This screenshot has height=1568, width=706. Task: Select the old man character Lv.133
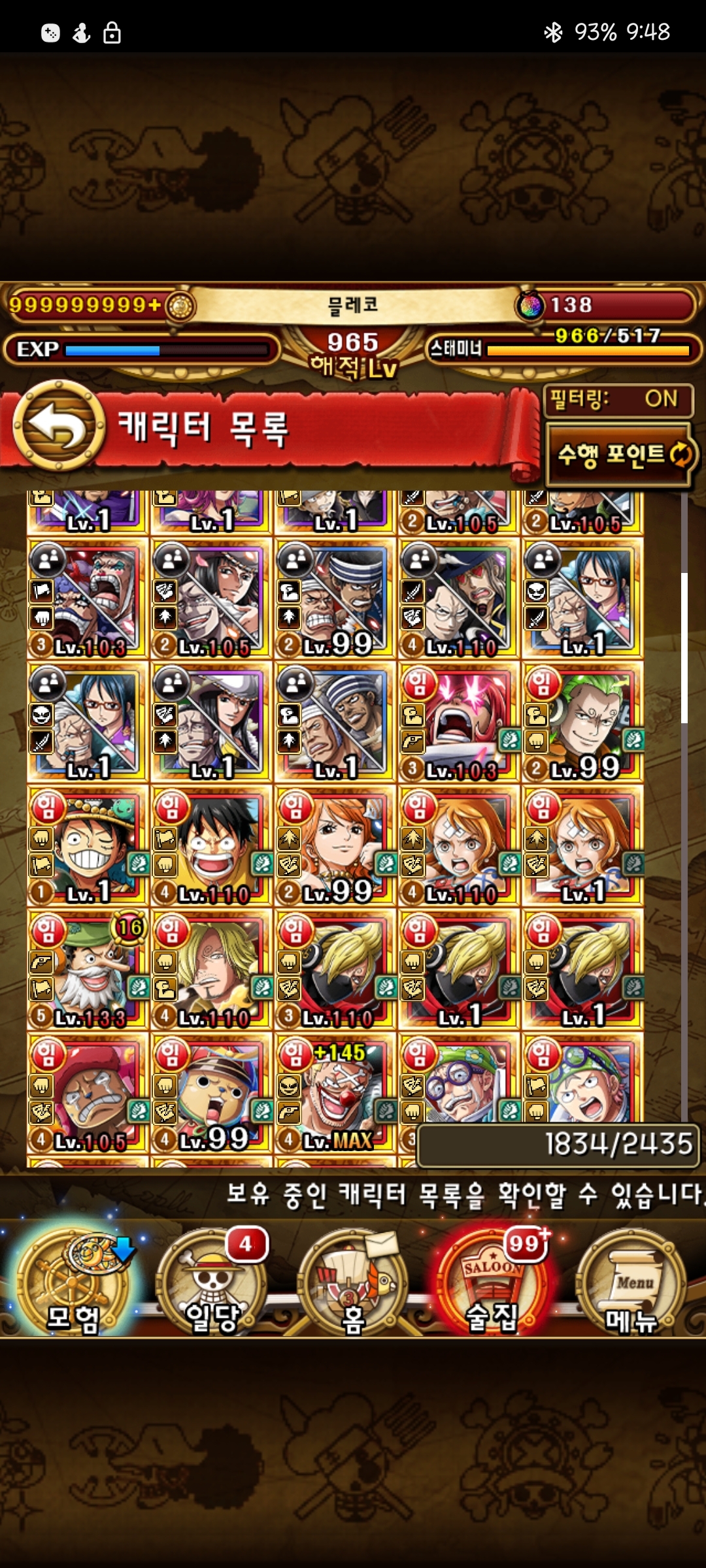point(86,970)
